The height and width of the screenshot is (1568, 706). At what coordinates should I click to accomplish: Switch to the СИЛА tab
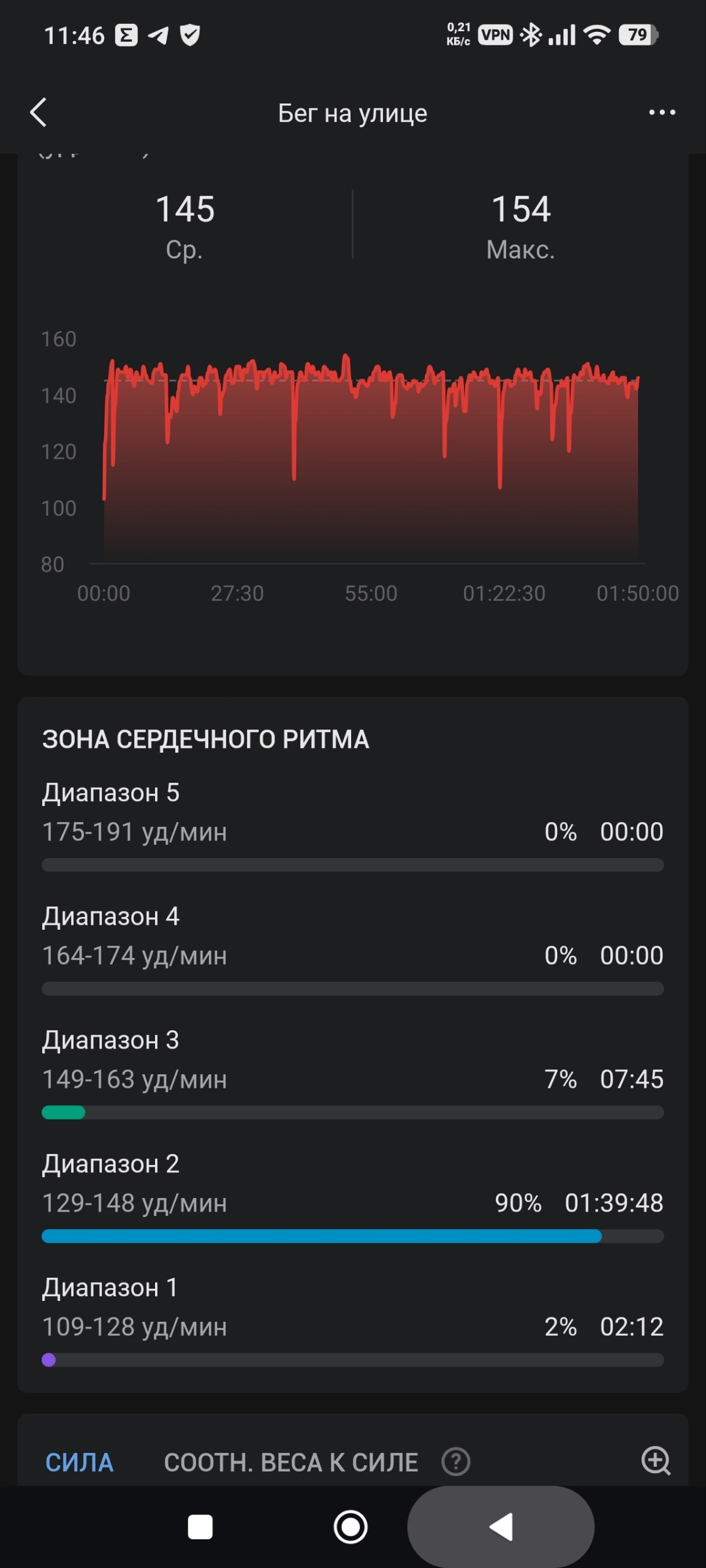pos(80,1462)
